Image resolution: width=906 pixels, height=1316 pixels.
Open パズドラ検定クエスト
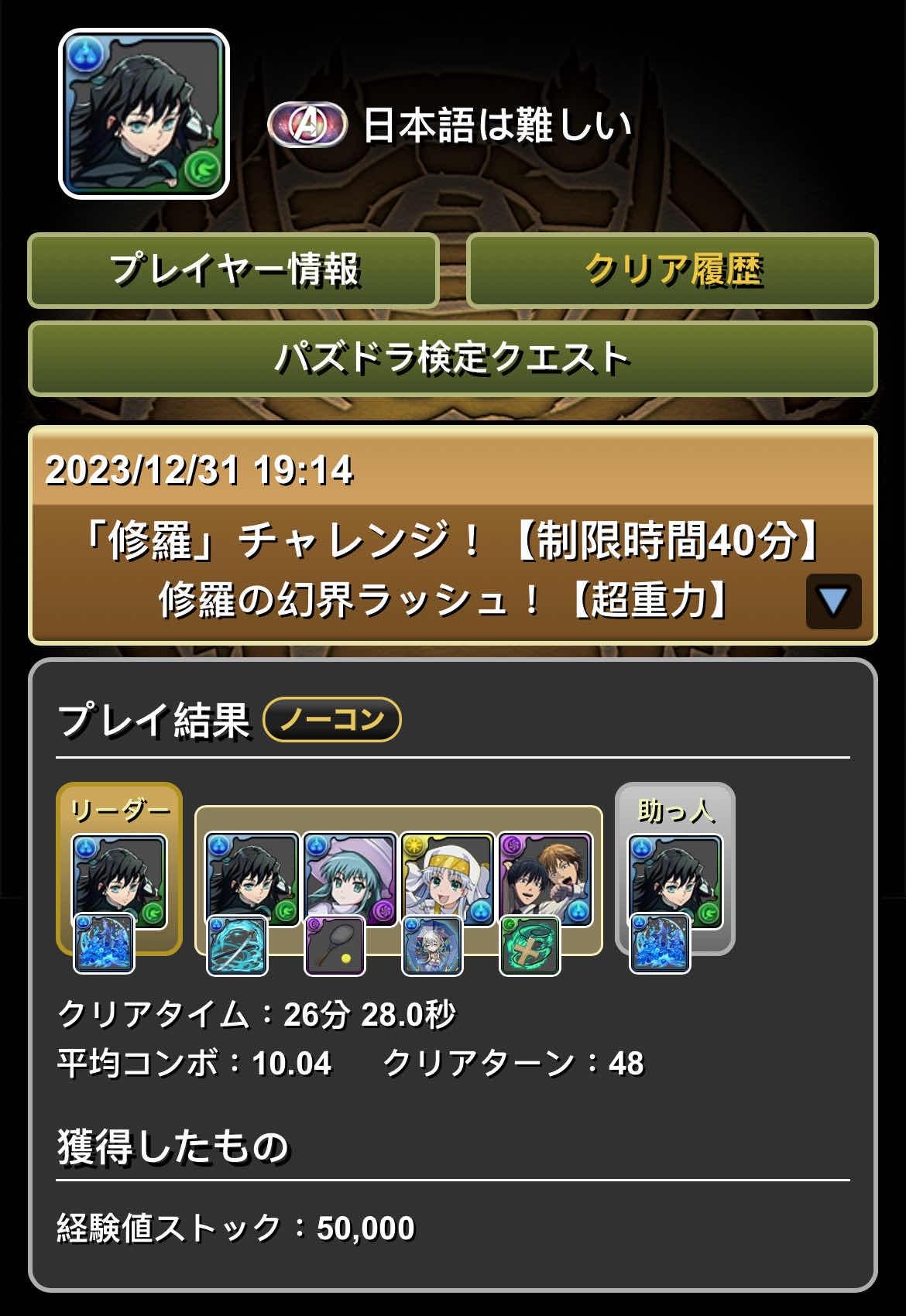click(453, 358)
